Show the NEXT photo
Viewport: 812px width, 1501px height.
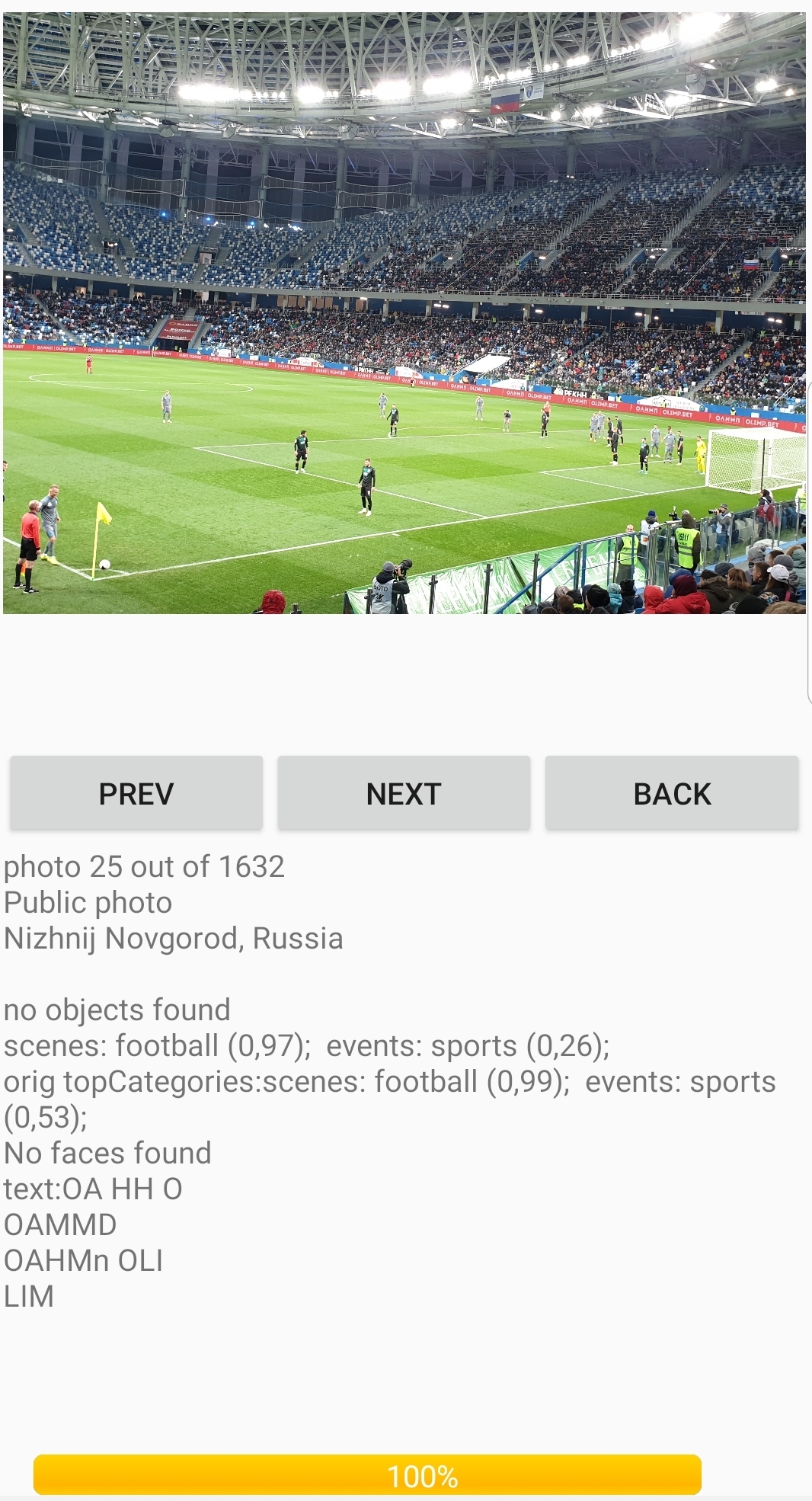coord(404,793)
